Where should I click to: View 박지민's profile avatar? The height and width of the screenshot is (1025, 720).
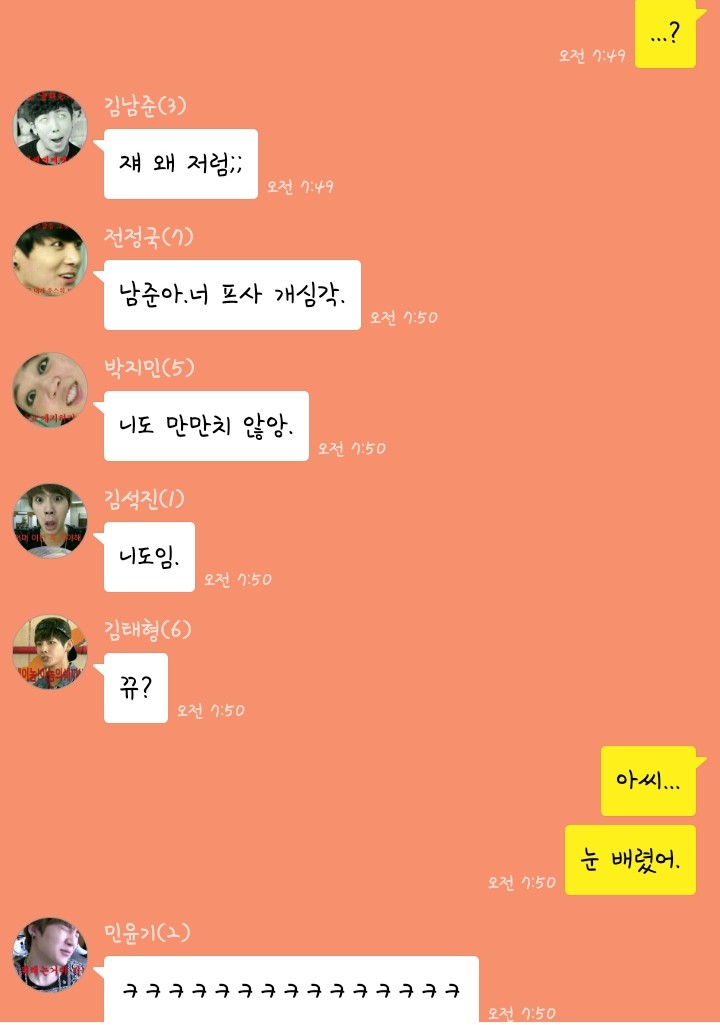pos(50,390)
